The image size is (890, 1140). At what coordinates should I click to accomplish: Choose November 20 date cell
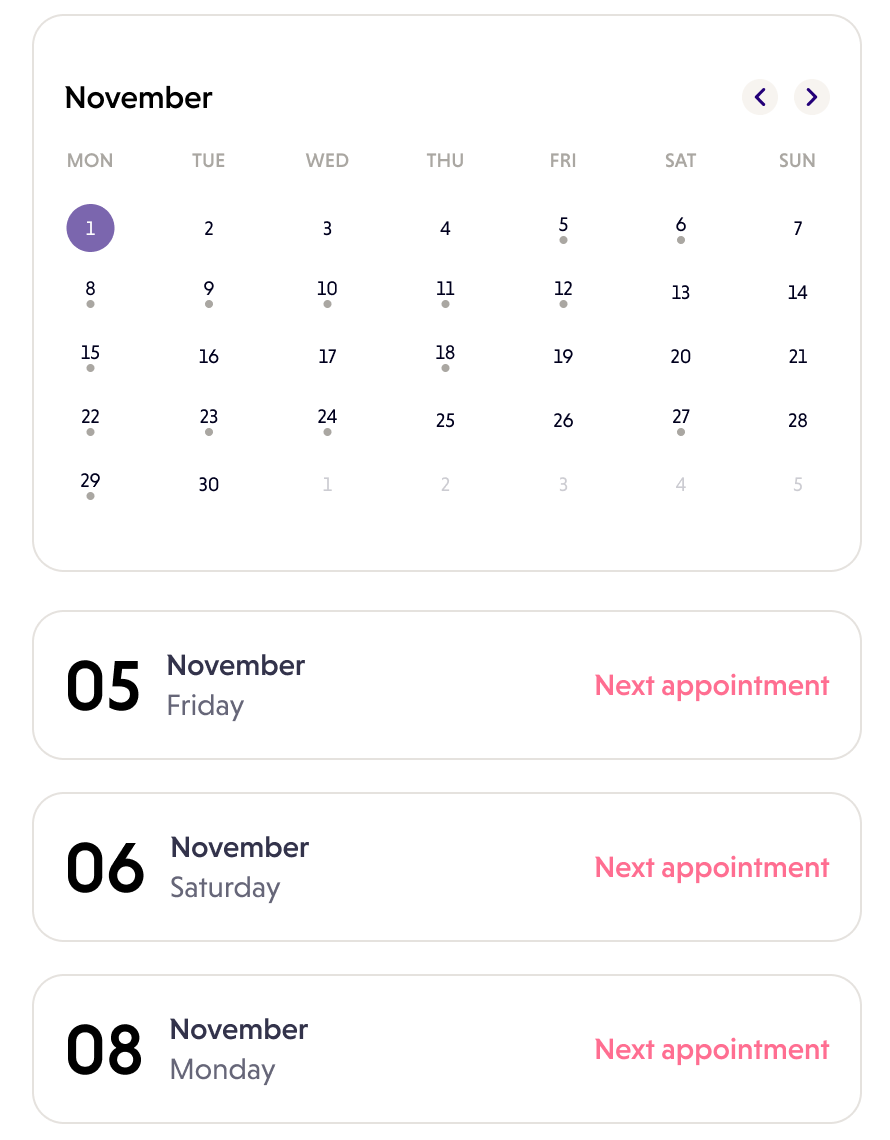coord(680,356)
